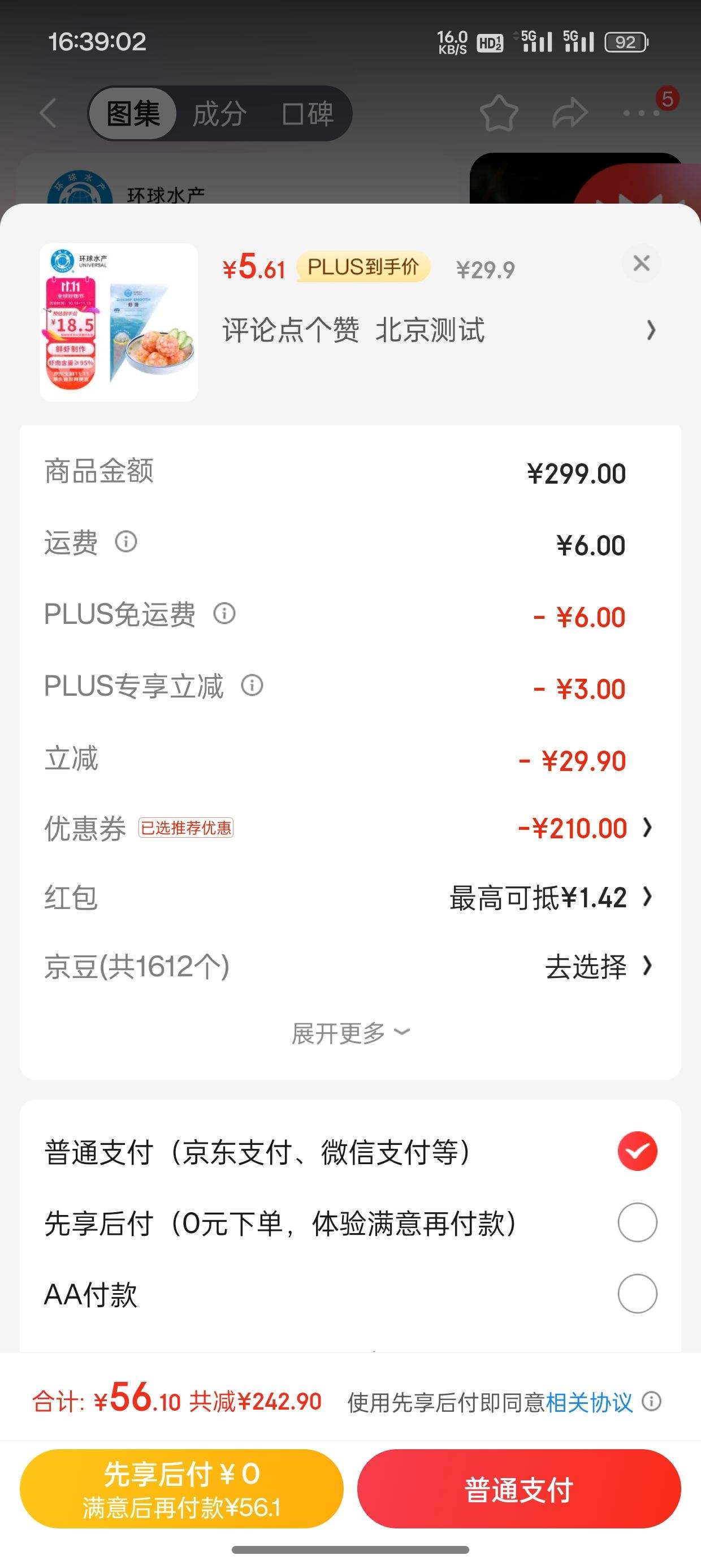The image size is (701, 1568).
Task: Click the back arrow at top left
Action: point(47,114)
